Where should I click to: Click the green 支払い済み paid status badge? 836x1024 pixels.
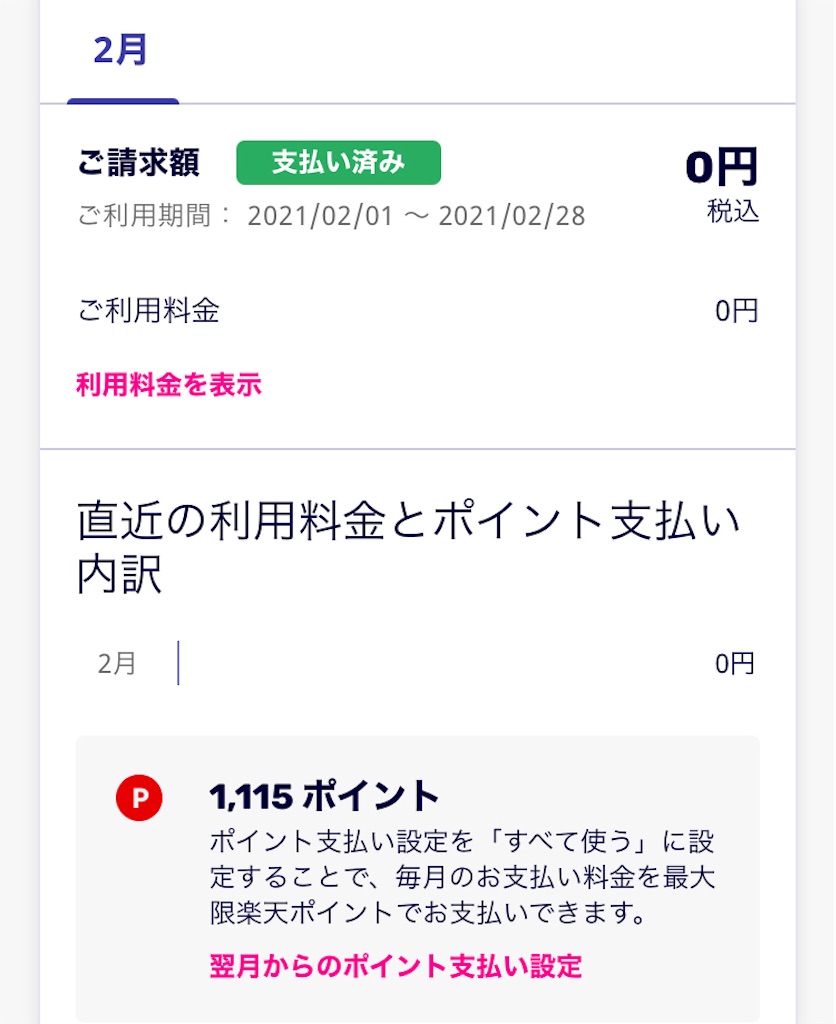(x=337, y=163)
